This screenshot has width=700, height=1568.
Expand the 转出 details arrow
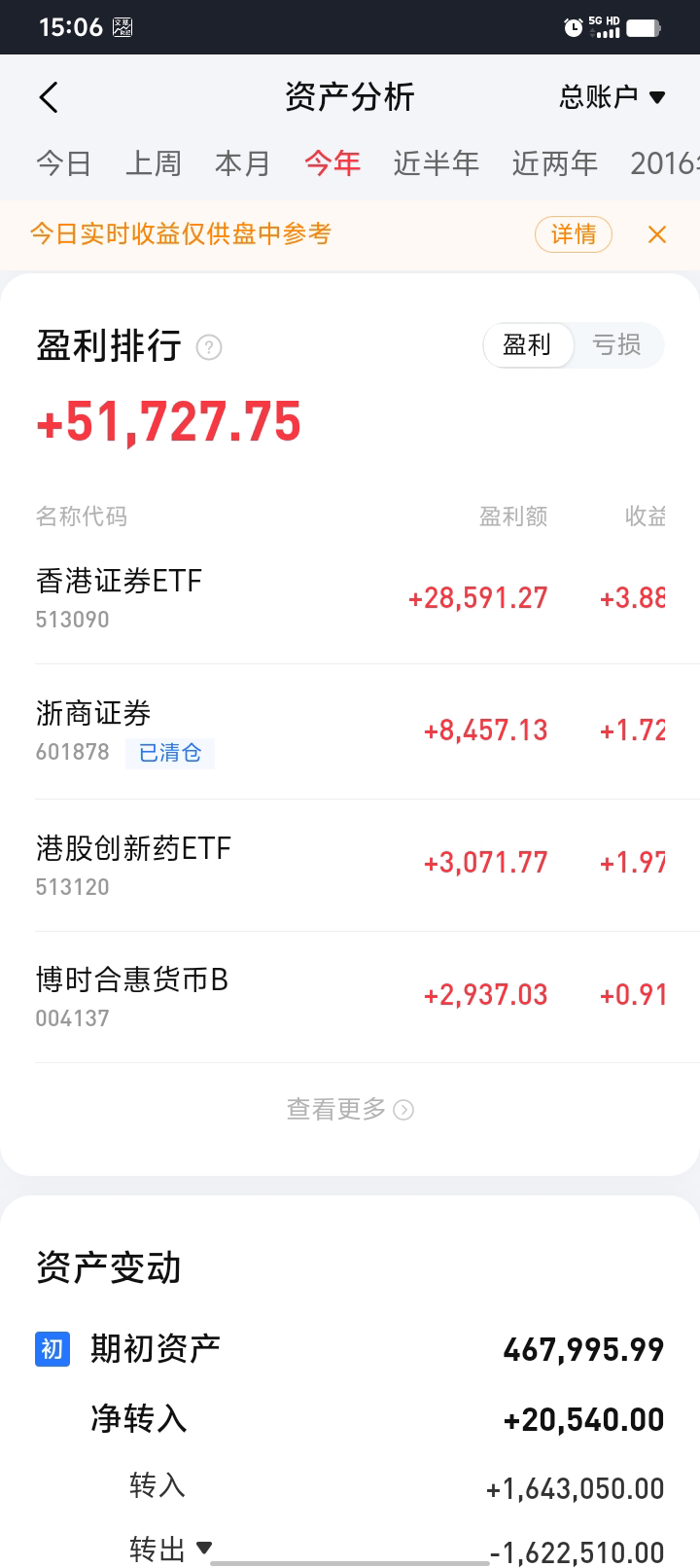click(203, 1547)
